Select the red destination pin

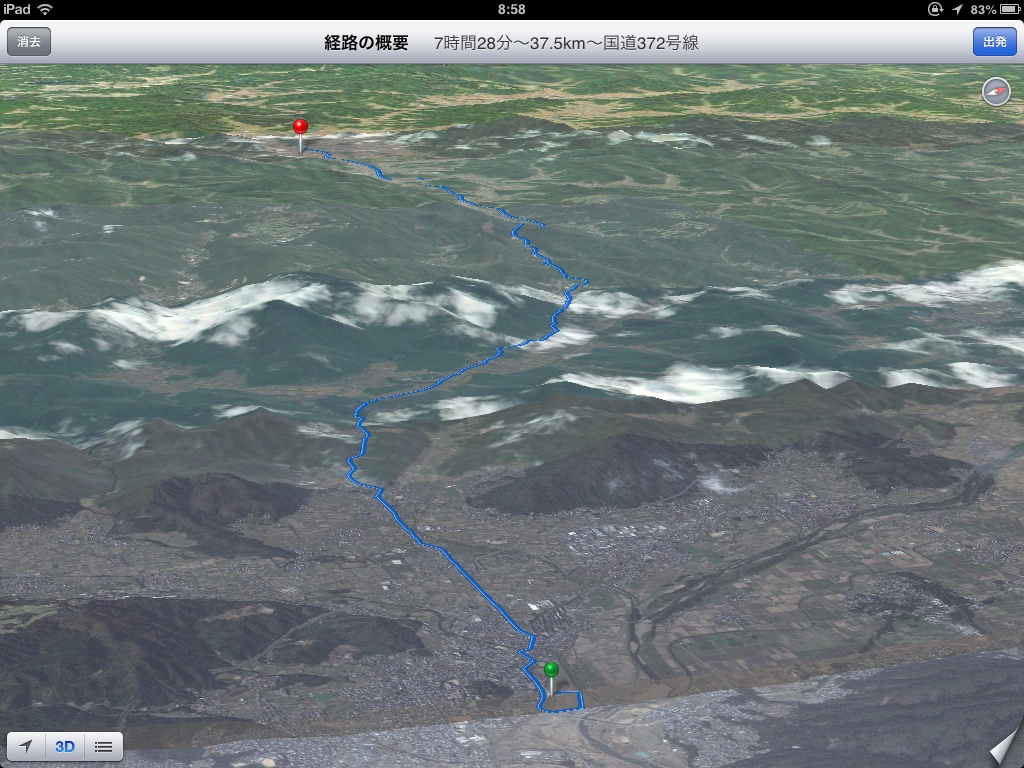click(x=300, y=127)
